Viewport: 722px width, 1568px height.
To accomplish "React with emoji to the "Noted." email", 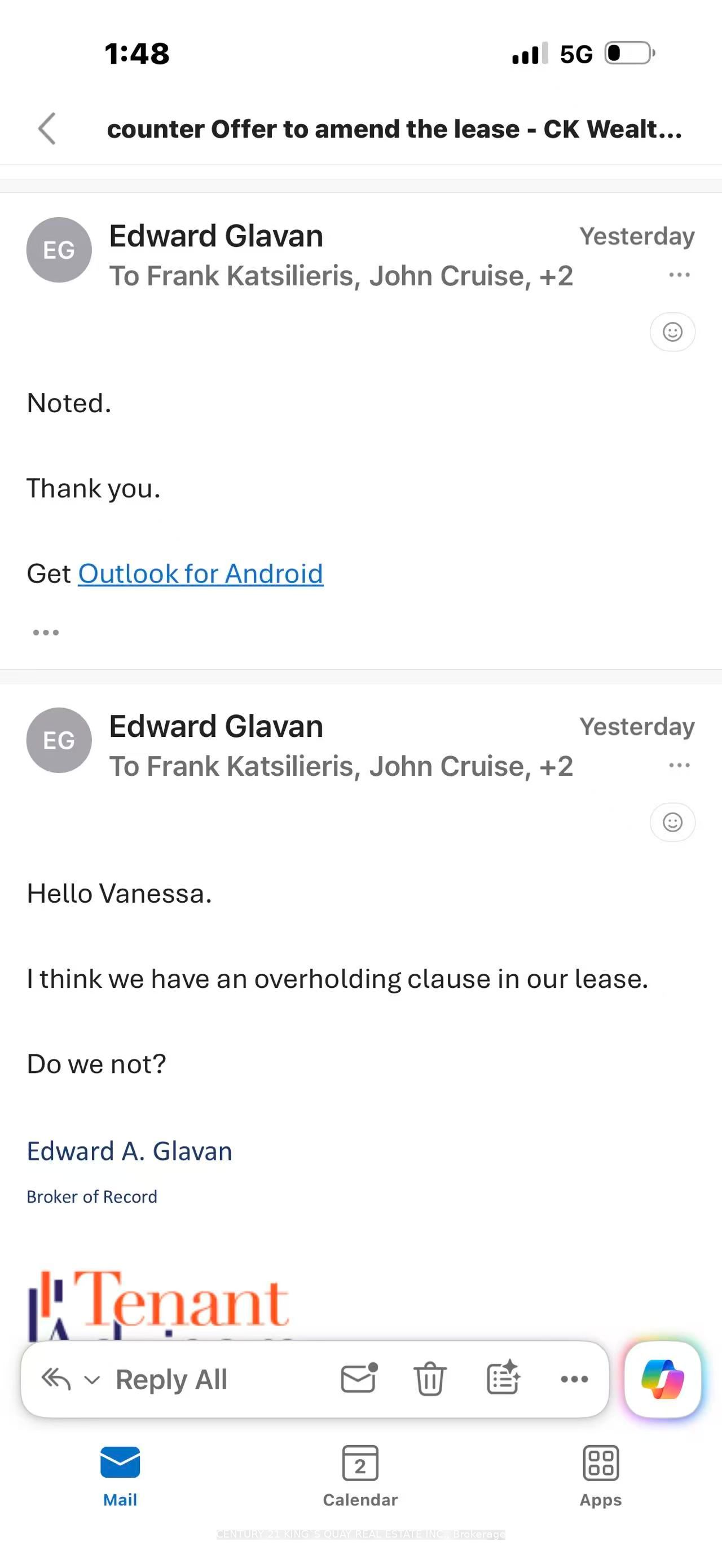I will pyautogui.click(x=672, y=332).
